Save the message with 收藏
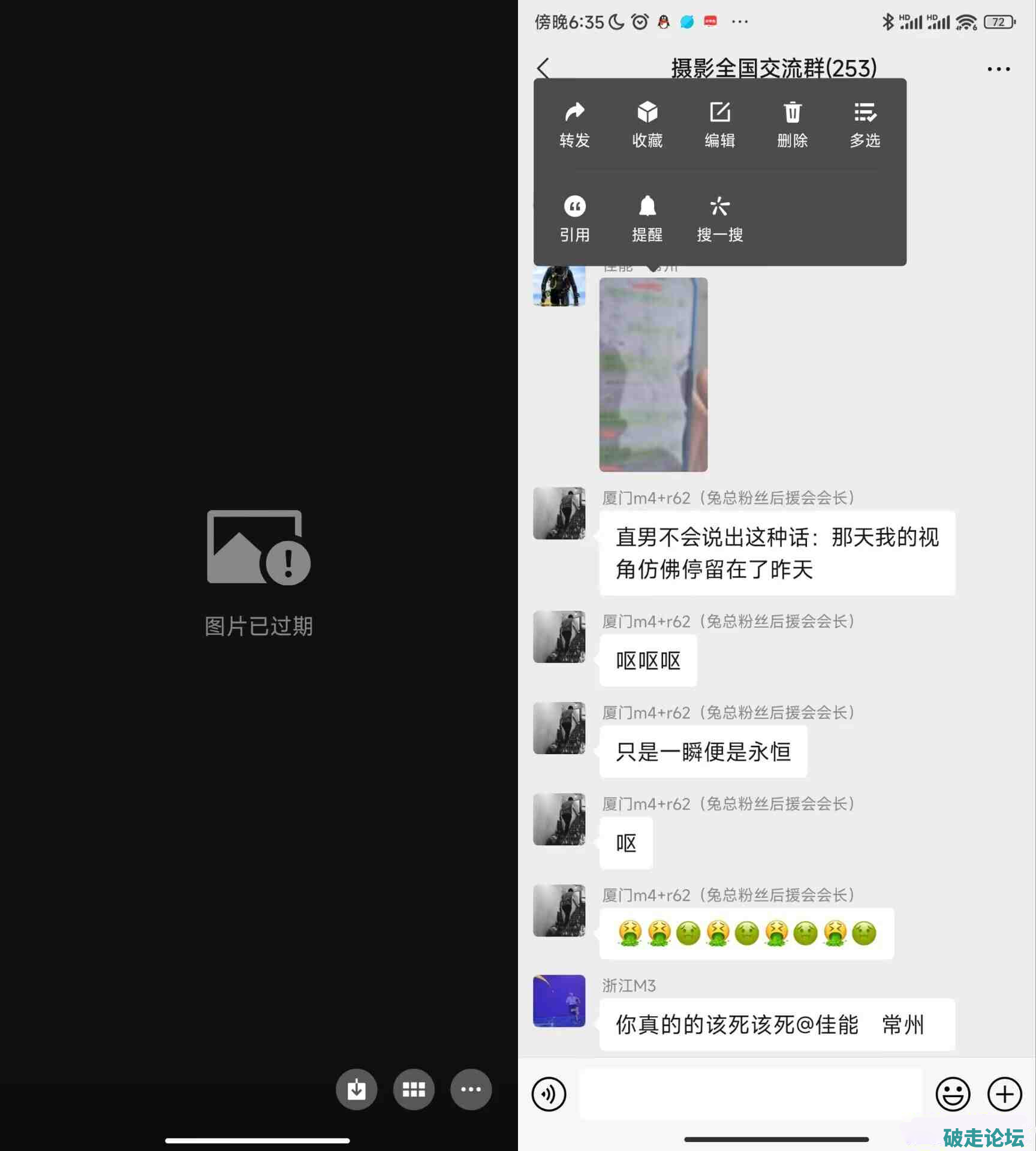This screenshot has width=1036, height=1151. click(x=647, y=125)
